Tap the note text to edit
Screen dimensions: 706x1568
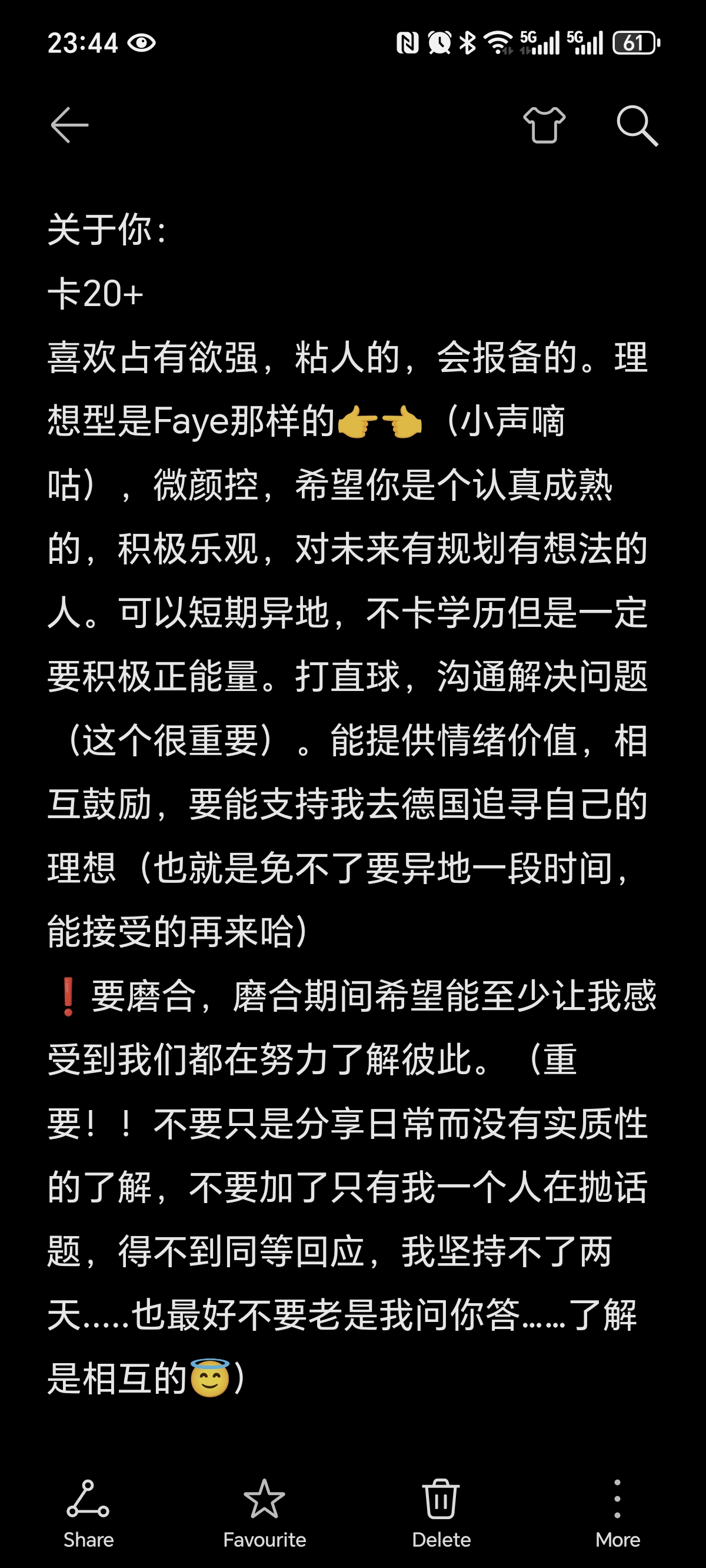[x=352, y=803]
